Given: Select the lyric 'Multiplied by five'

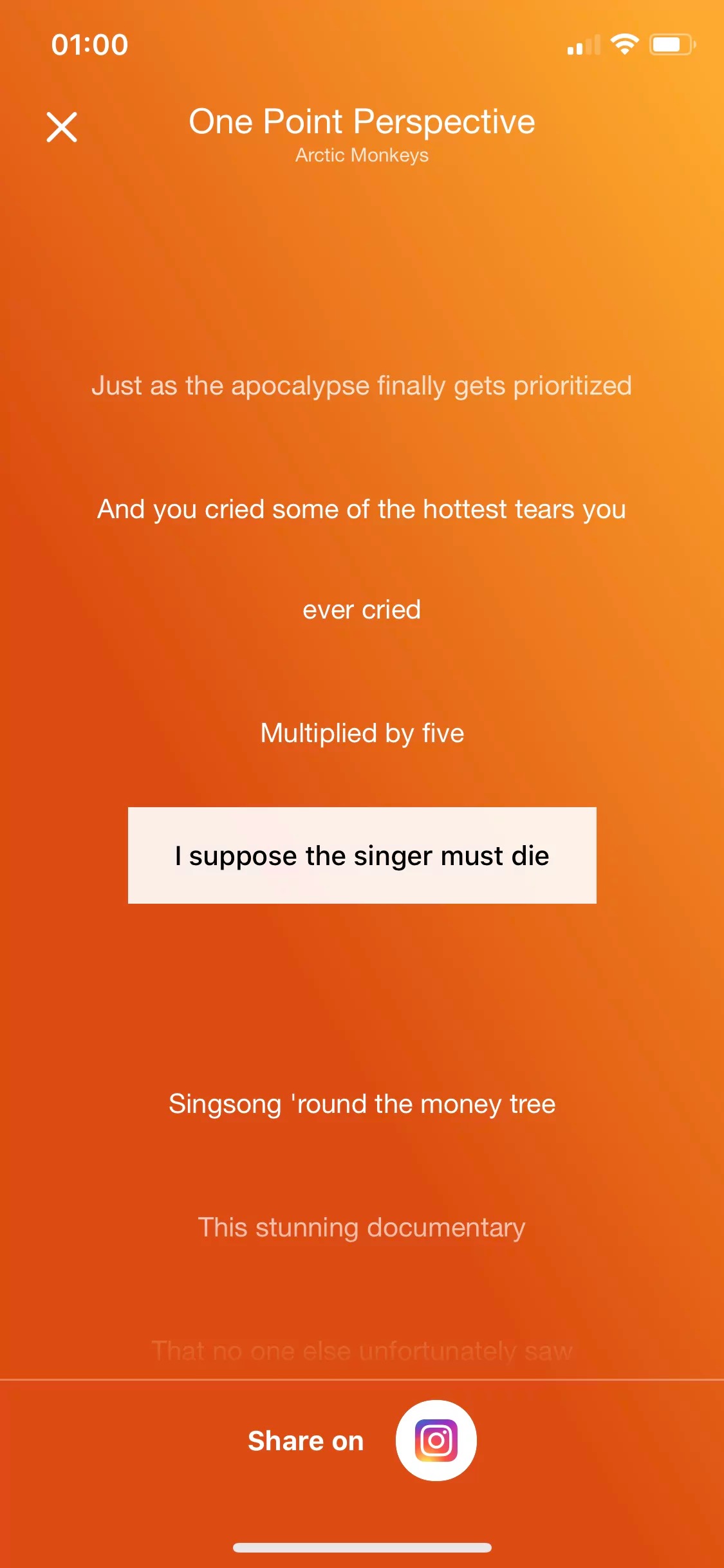Looking at the screenshot, I should (362, 733).
